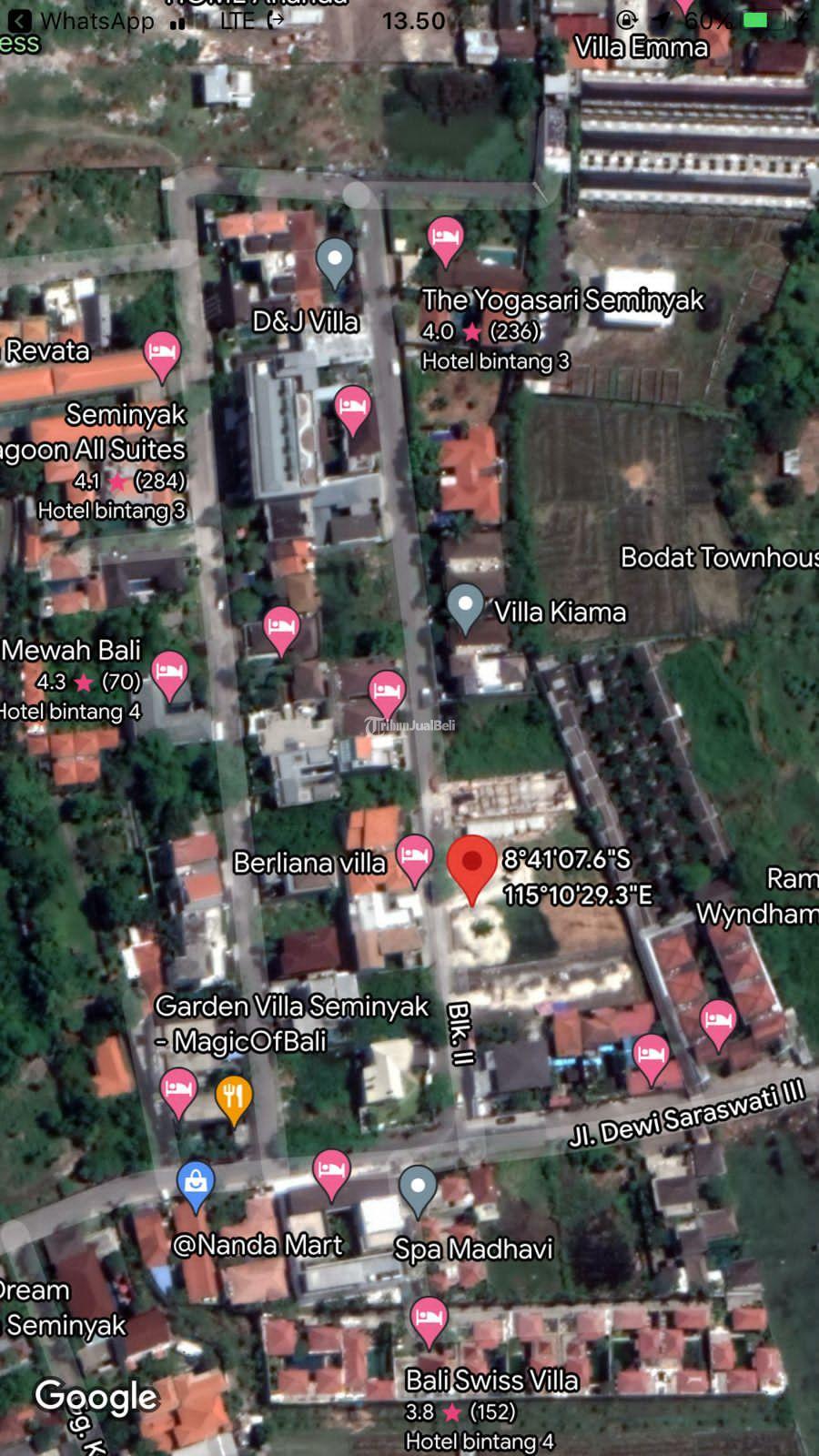Select the Berliana villa hotel marker

(x=414, y=856)
